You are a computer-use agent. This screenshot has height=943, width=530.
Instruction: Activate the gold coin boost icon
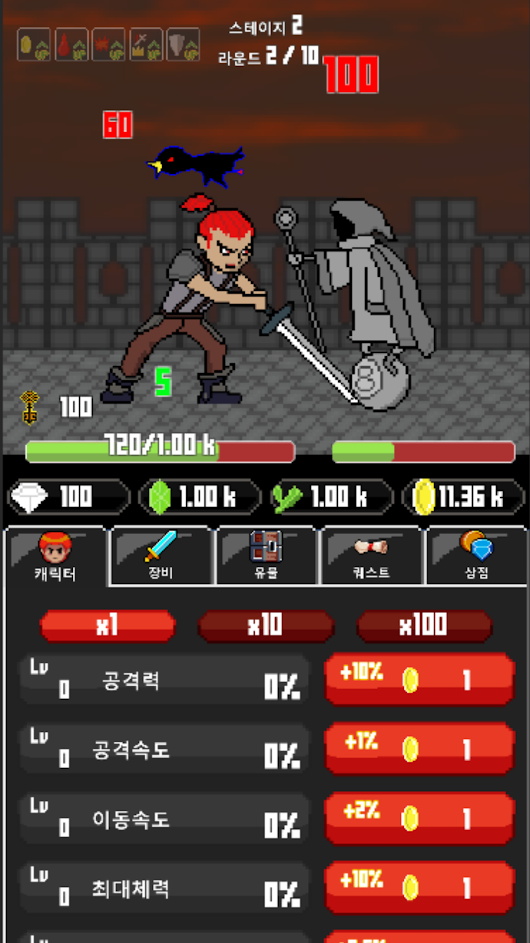34,45
